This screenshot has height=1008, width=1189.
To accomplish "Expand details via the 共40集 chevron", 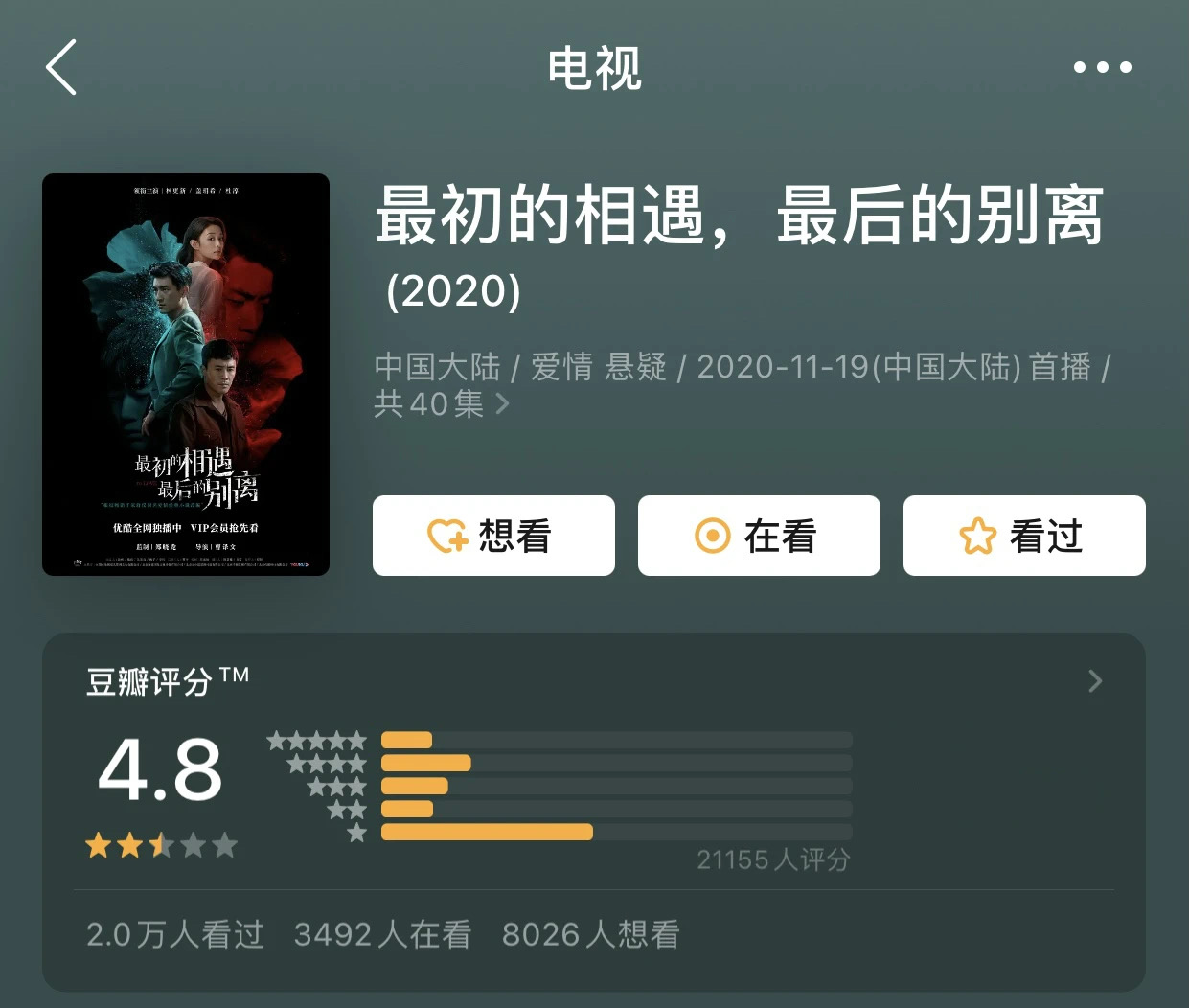I will (502, 404).
